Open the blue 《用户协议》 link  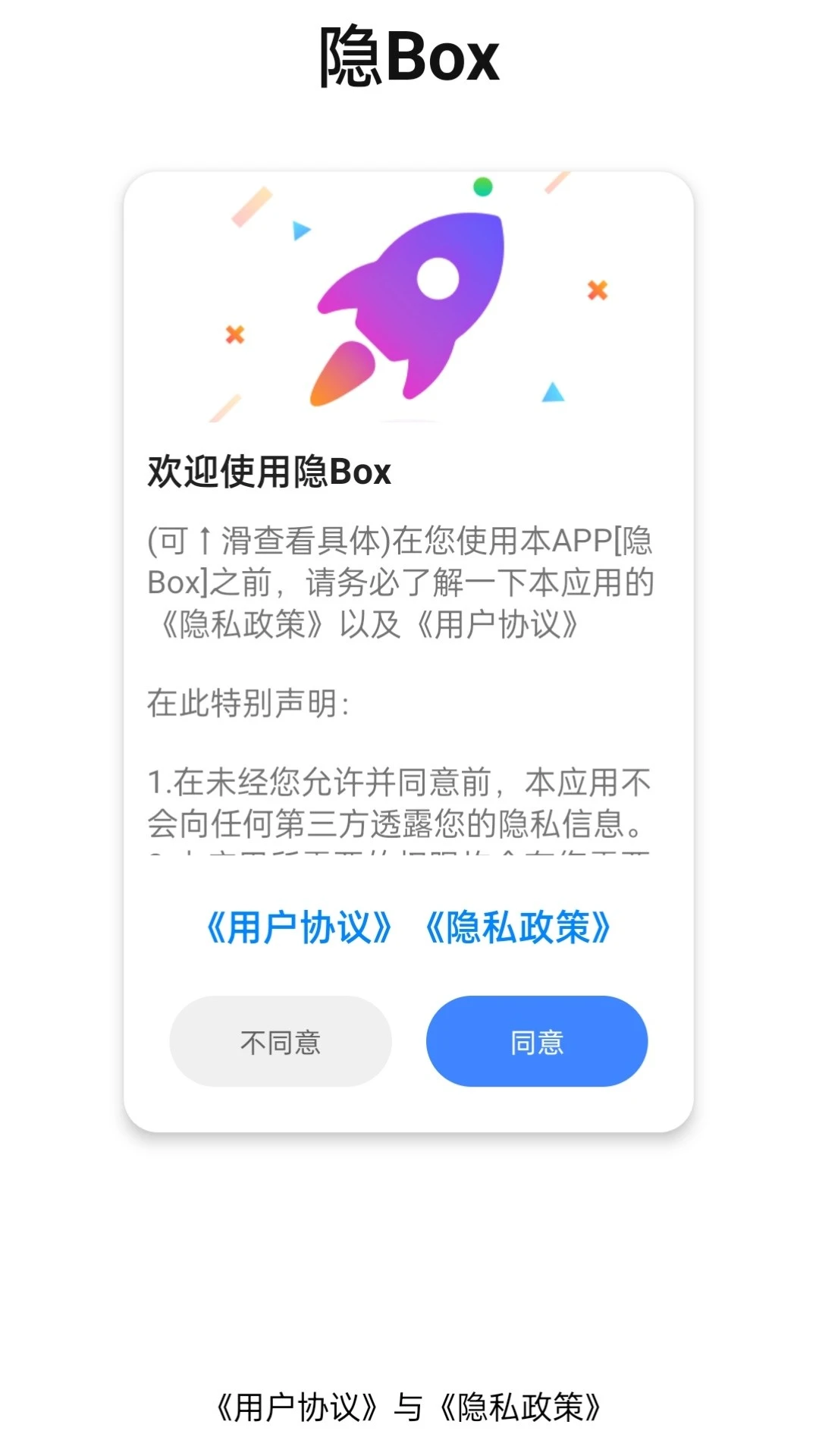coord(299,927)
